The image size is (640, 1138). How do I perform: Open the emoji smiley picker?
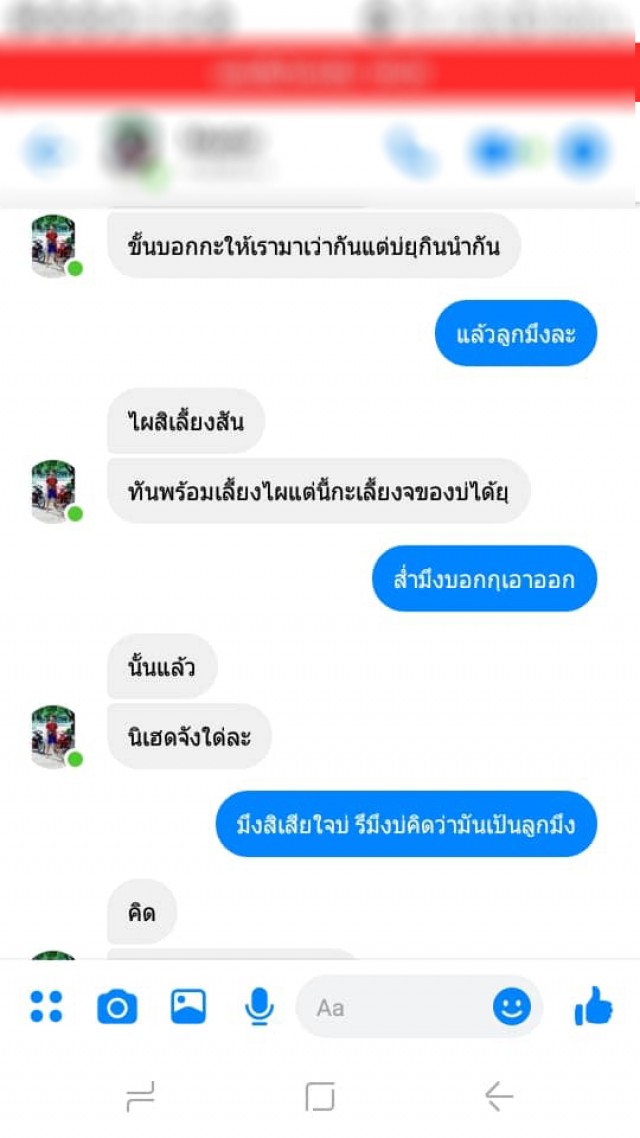tap(511, 1007)
